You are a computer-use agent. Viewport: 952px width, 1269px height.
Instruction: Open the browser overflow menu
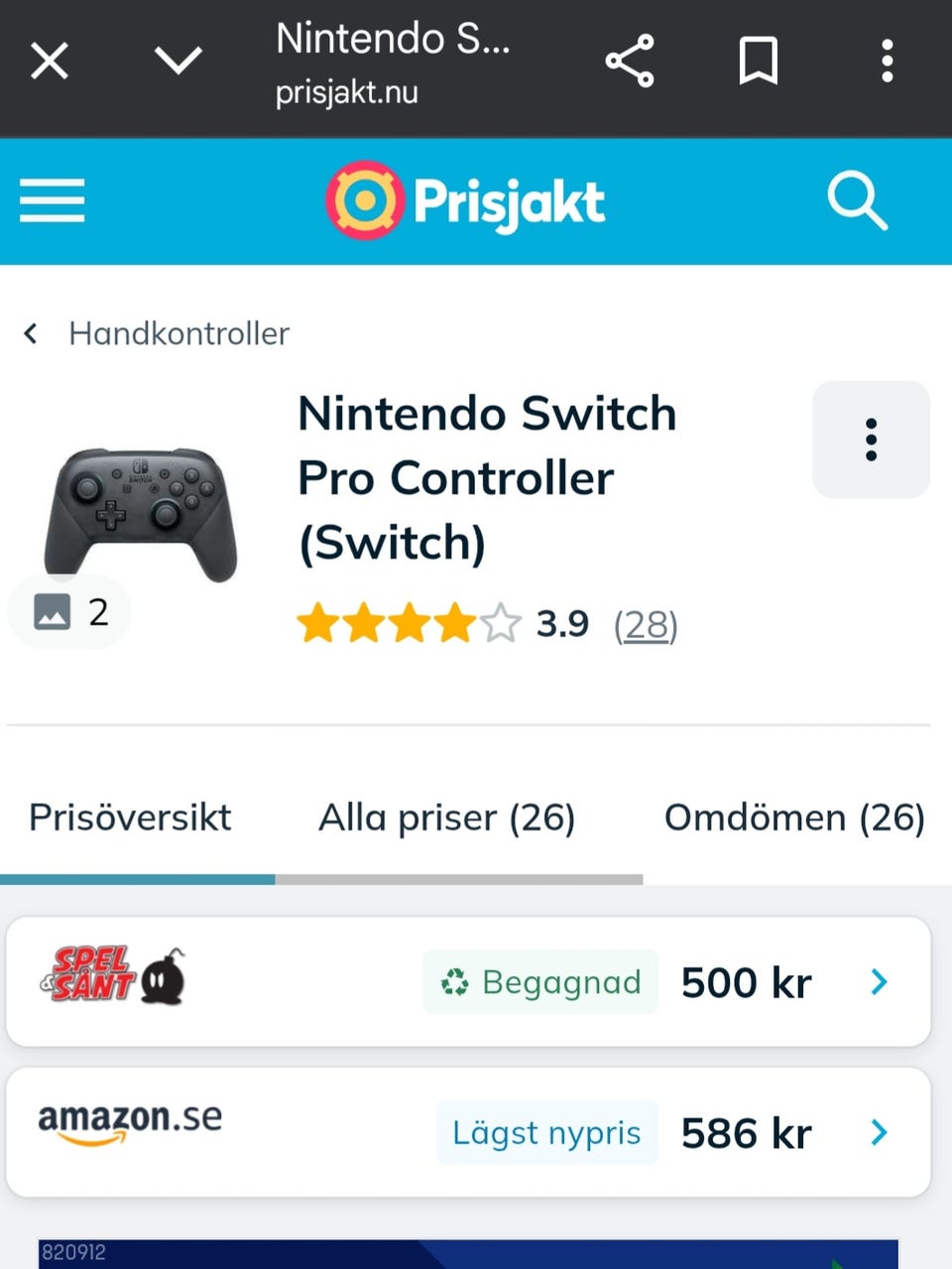887,62
